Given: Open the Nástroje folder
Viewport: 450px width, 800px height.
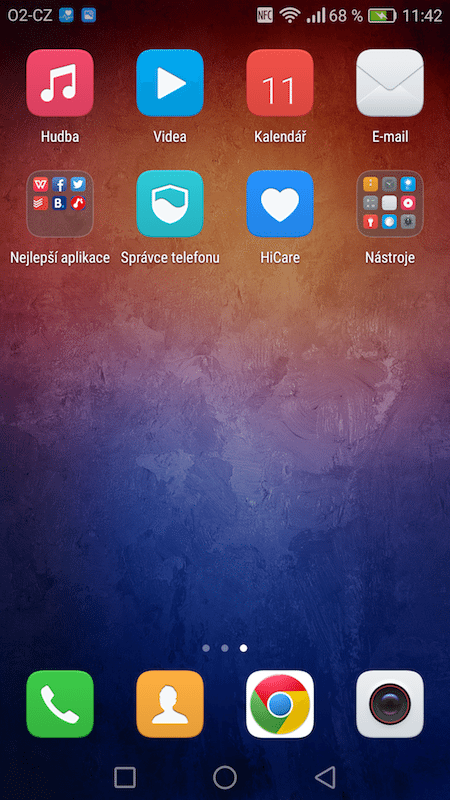Looking at the screenshot, I should click(390, 204).
